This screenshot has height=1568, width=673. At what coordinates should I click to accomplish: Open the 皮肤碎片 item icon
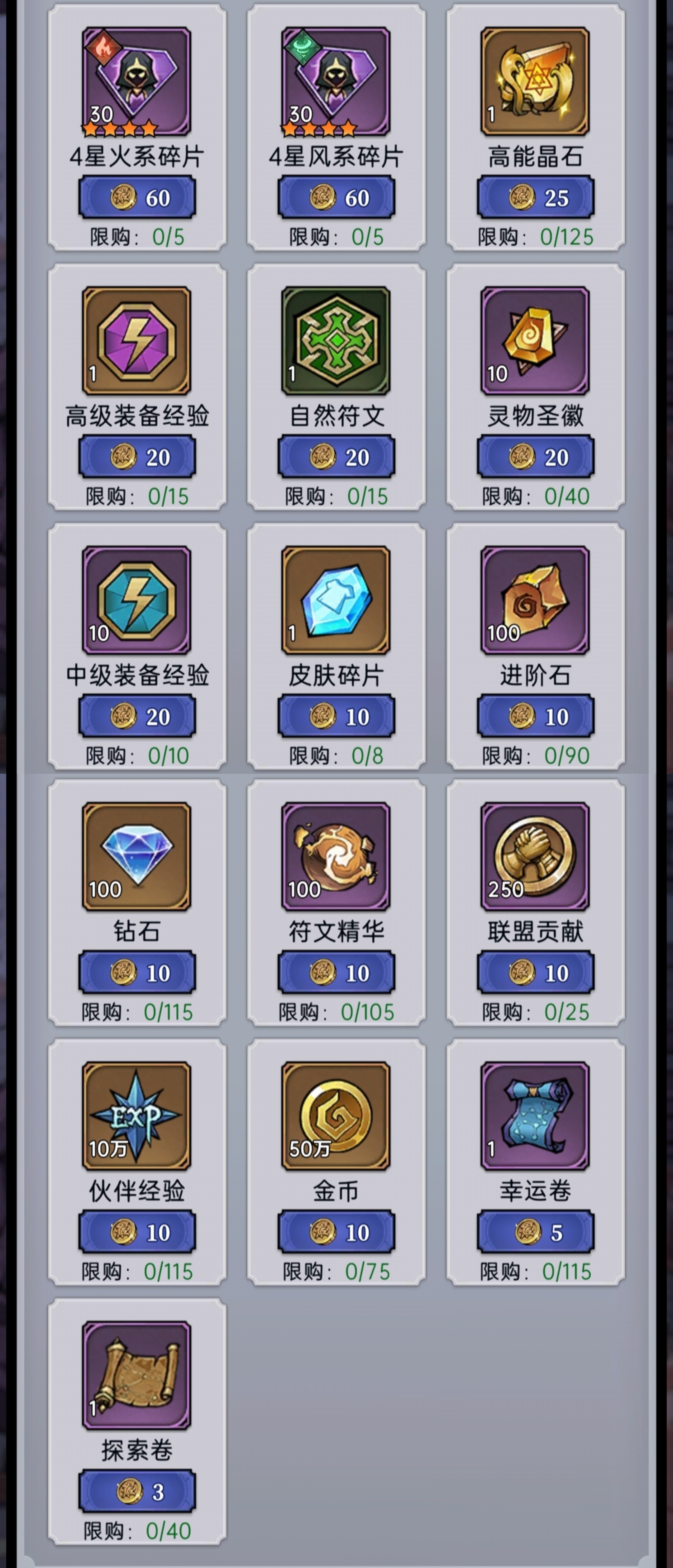335,600
